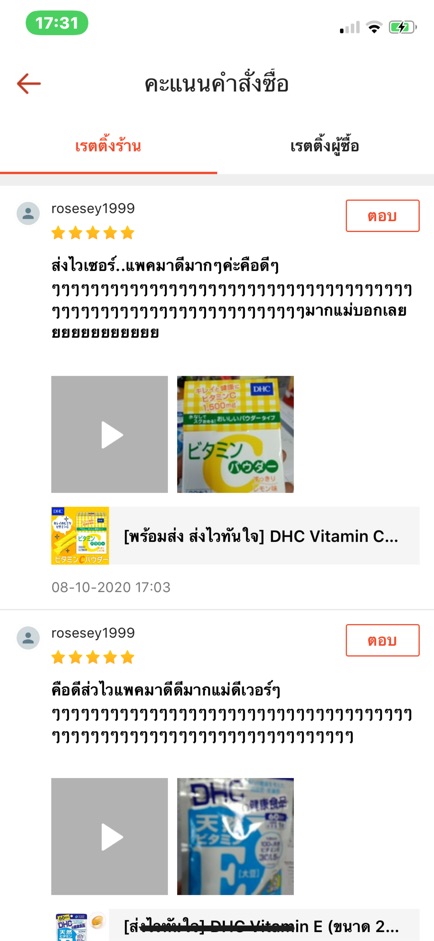
Task: Switch to the เรตติ้งผู้ซื้อ tab
Action: pos(325,146)
